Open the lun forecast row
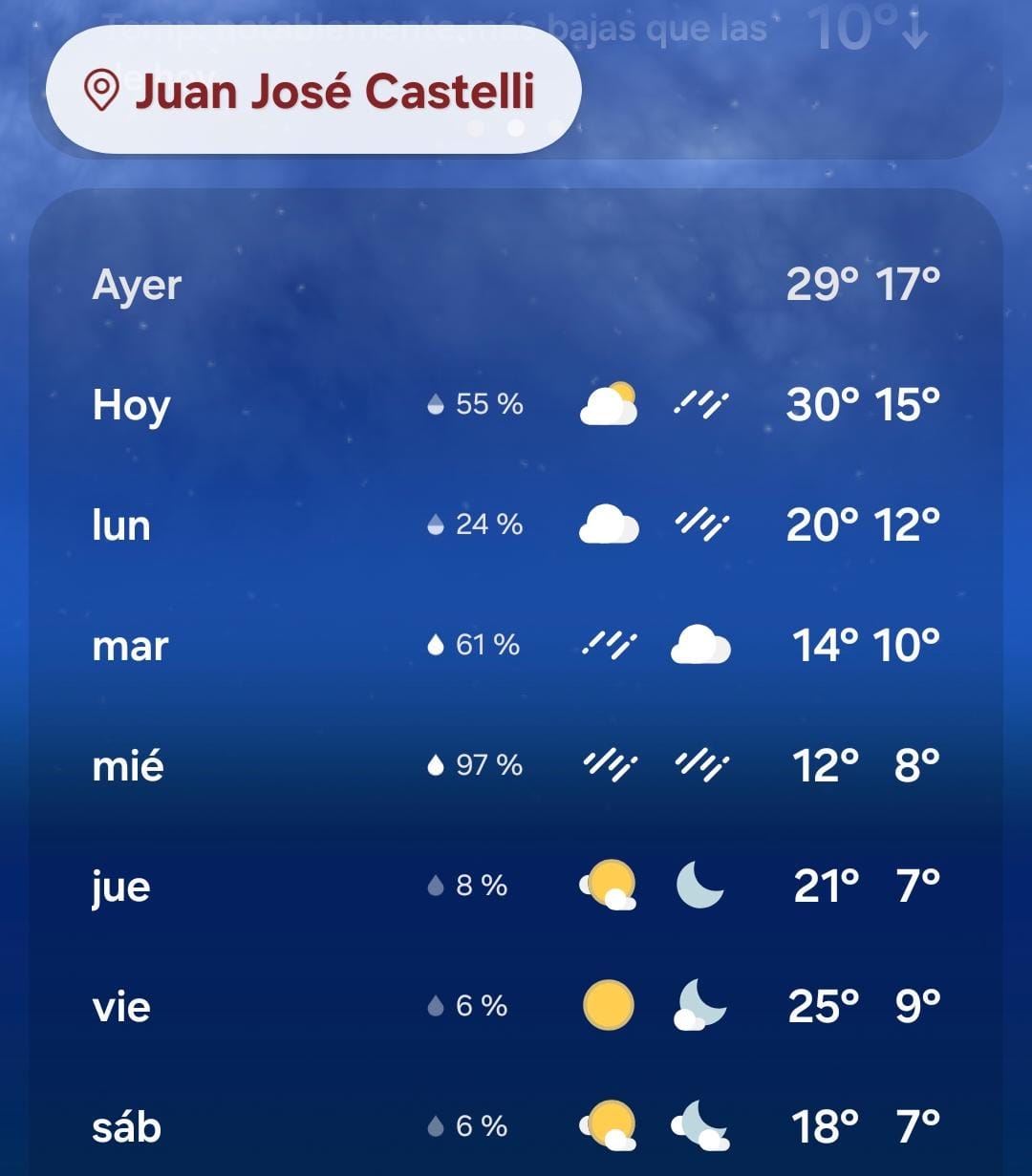This screenshot has width=1032, height=1176. [x=516, y=524]
